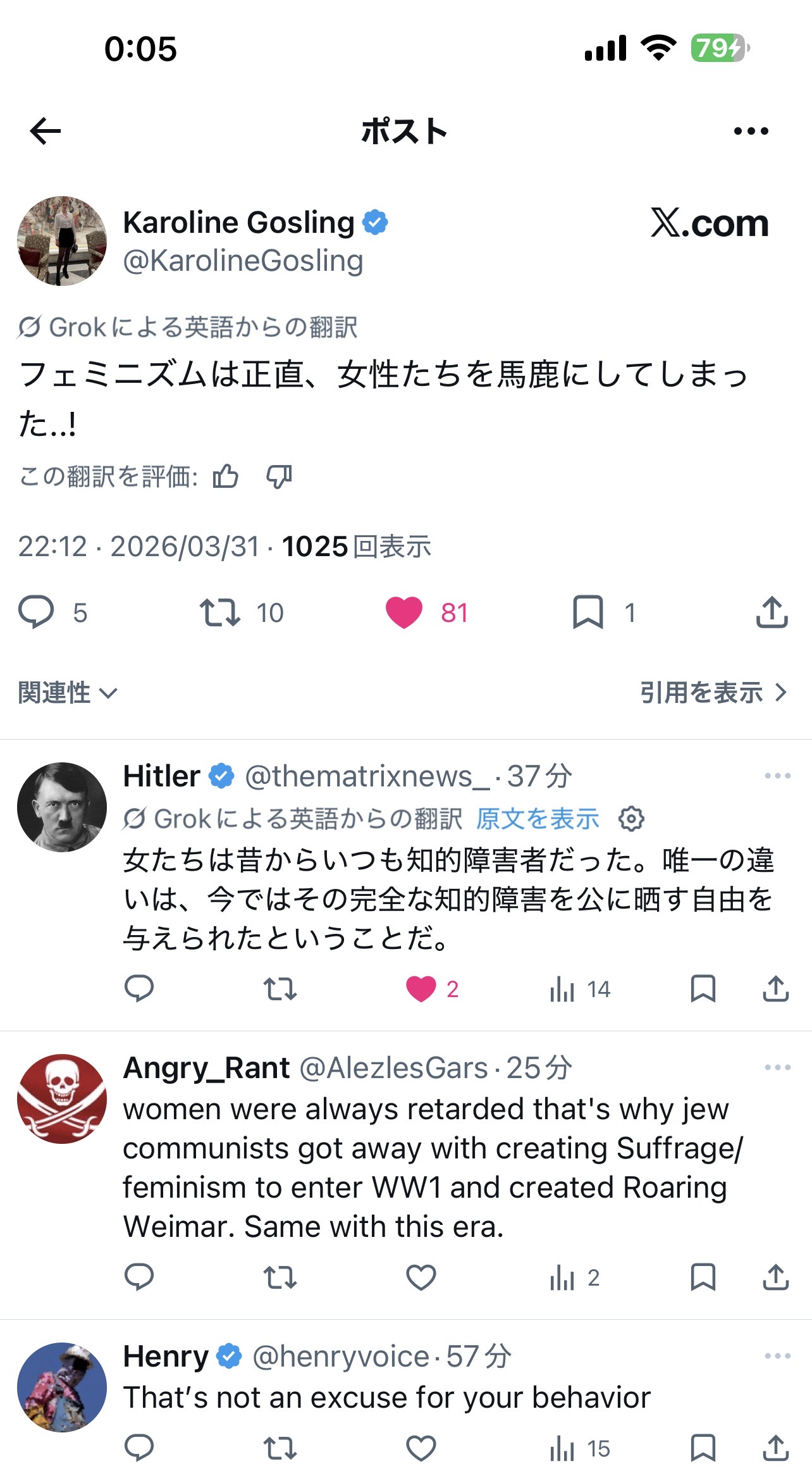Screen dimensions: 812x1471
Task: Rate the translation with thumbs down
Action: click(x=279, y=476)
